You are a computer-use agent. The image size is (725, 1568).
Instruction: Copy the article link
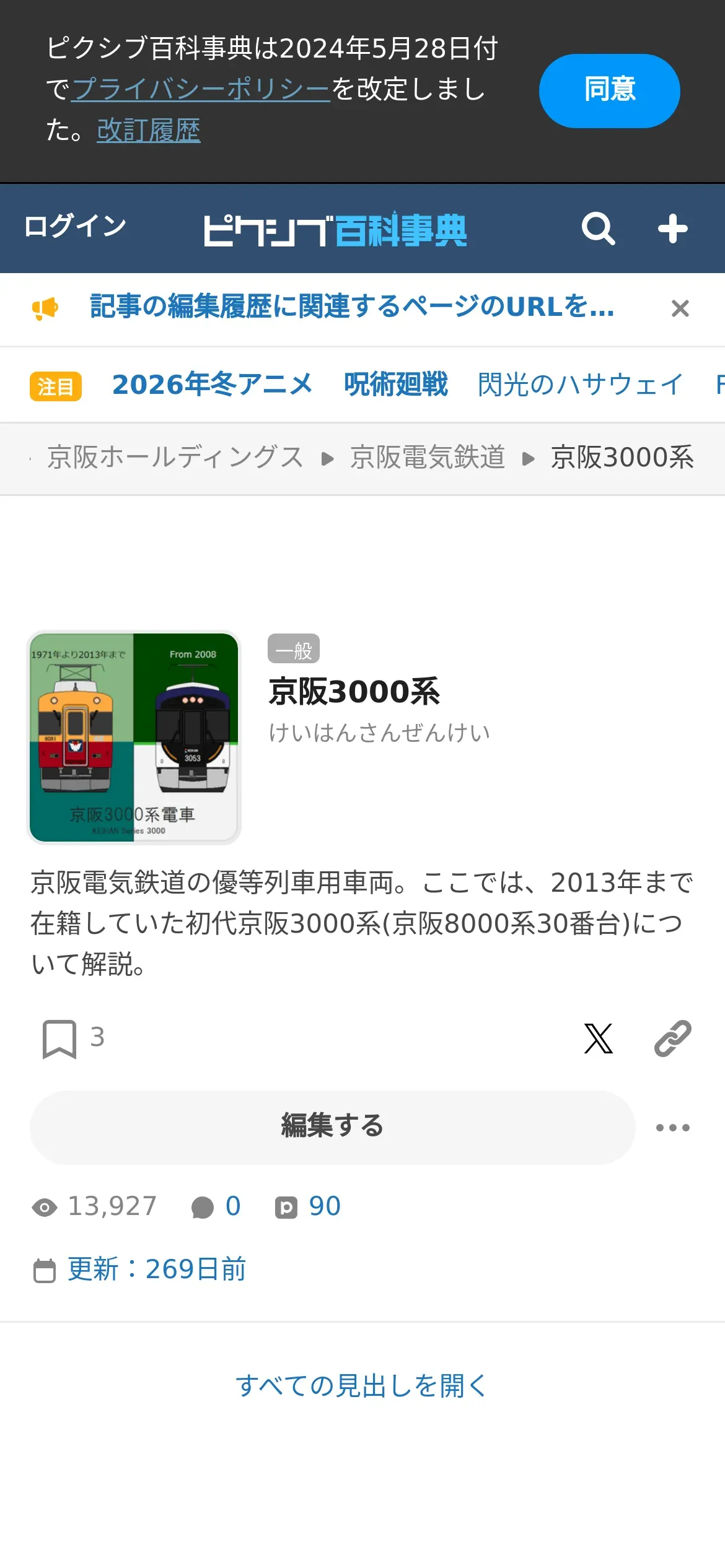pyautogui.click(x=672, y=1039)
